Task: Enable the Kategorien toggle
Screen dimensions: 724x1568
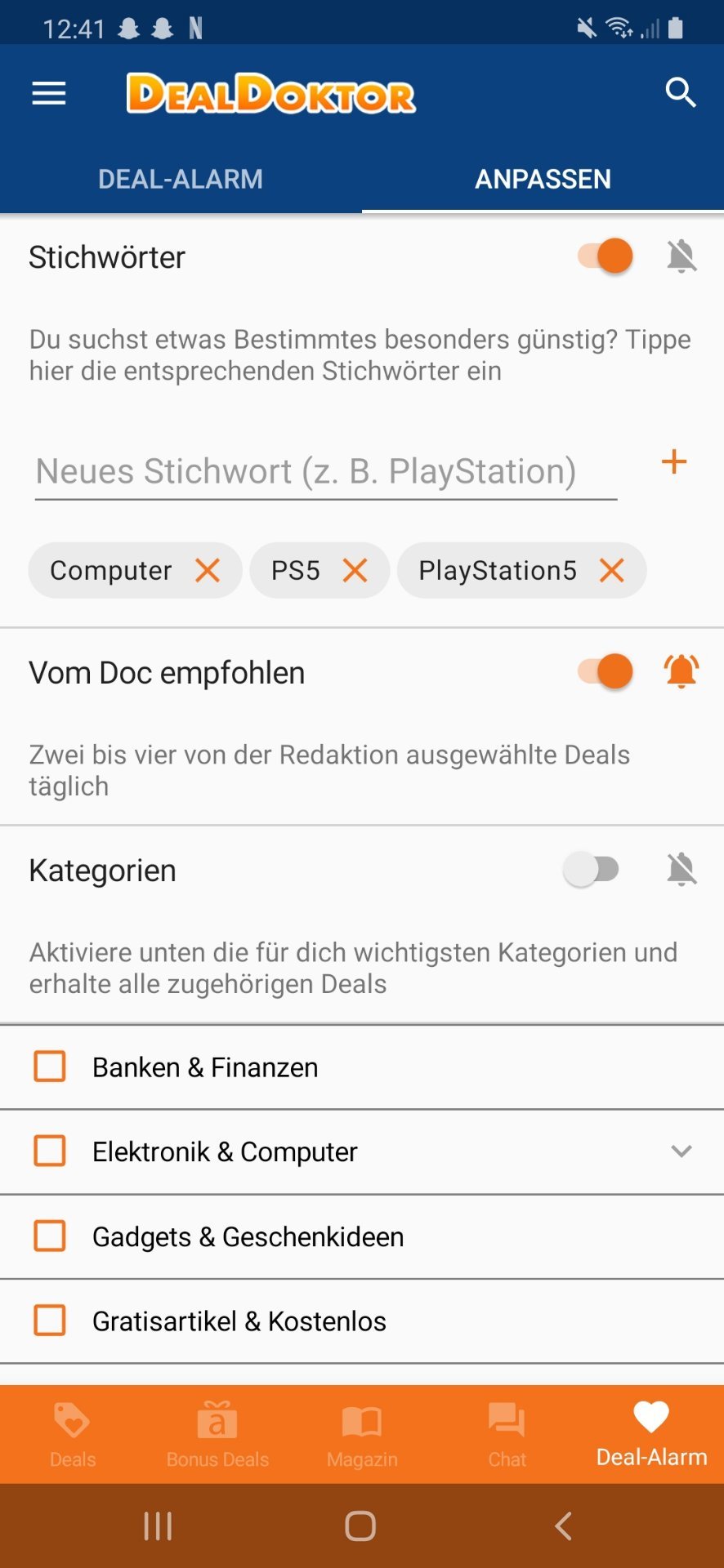Action: [x=592, y=869]
